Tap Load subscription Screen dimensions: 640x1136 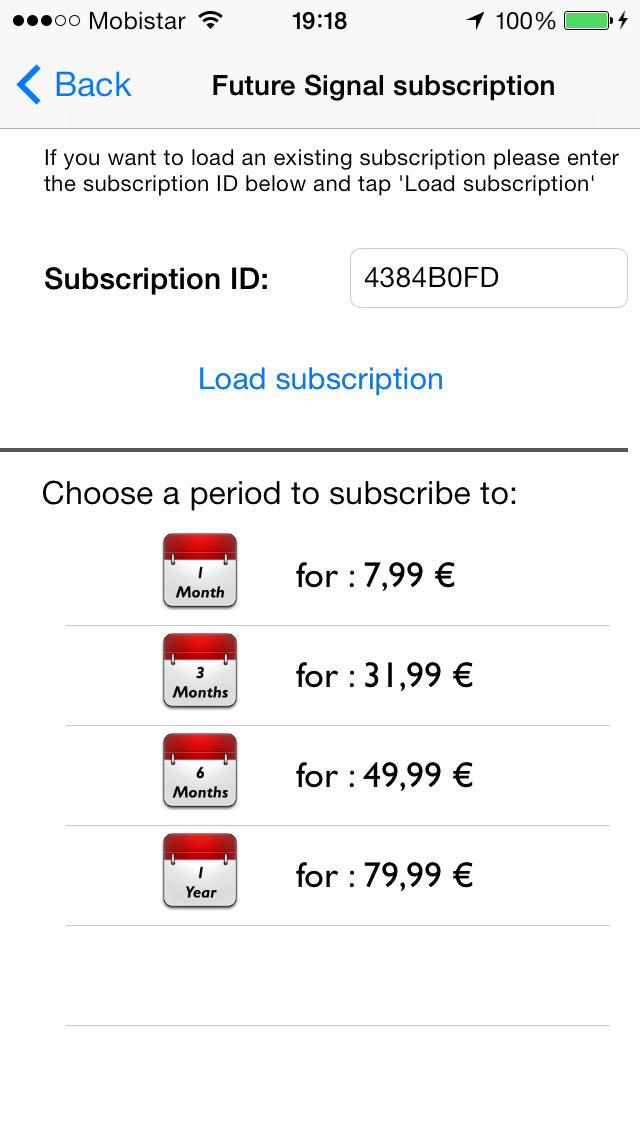pyautogui.click(x=320, y=379)
